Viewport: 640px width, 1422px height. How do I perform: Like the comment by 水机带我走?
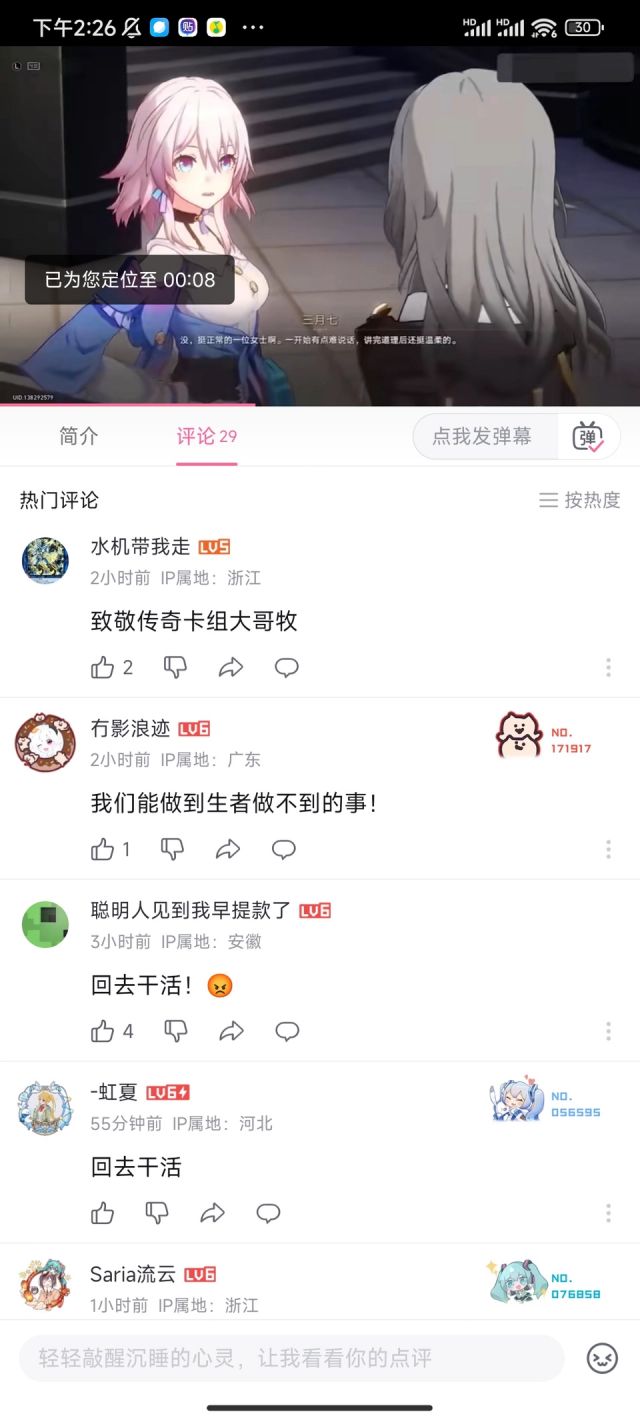(103, 668)
